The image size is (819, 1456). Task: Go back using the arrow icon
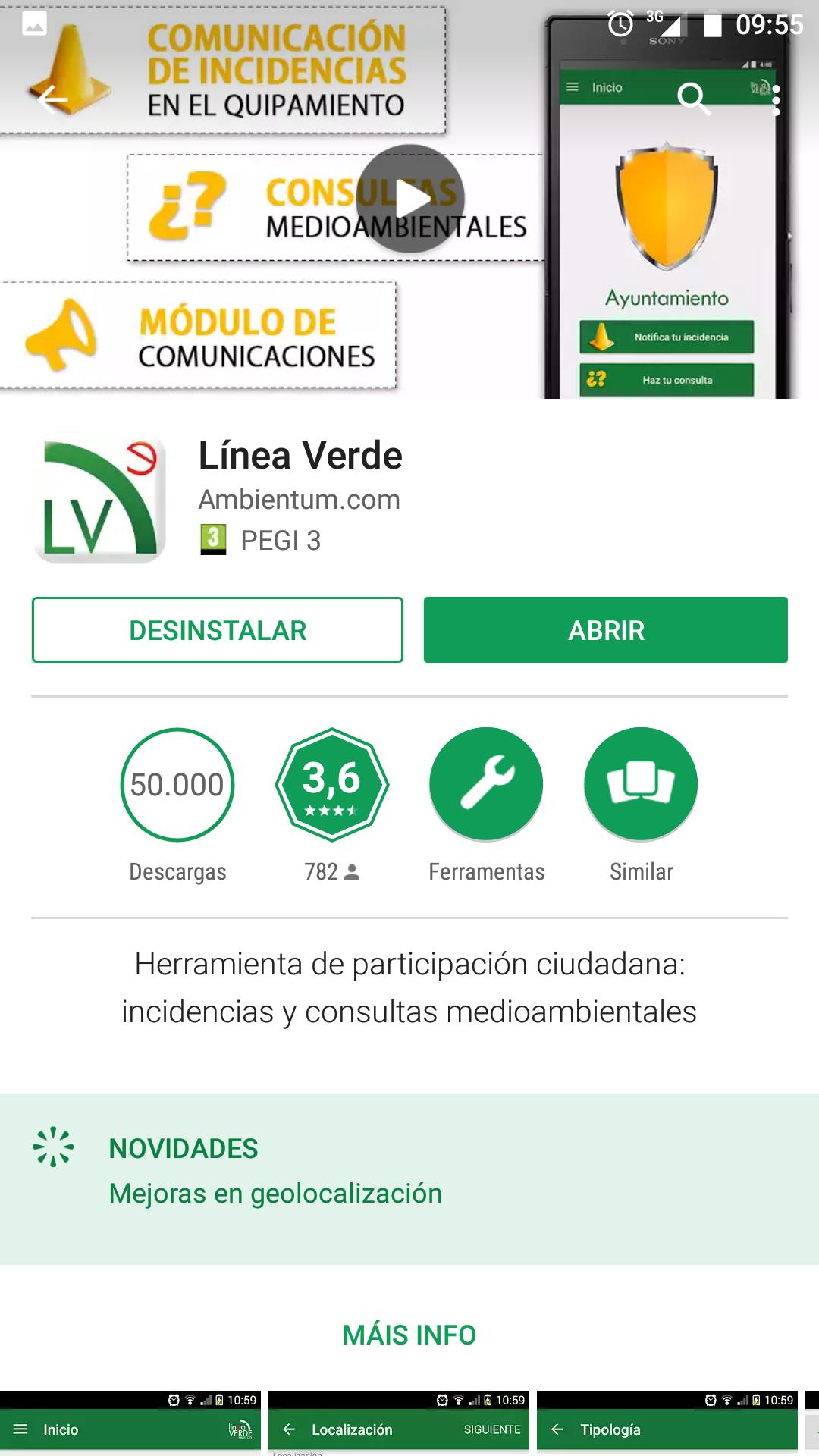click(x=53, y=99)
